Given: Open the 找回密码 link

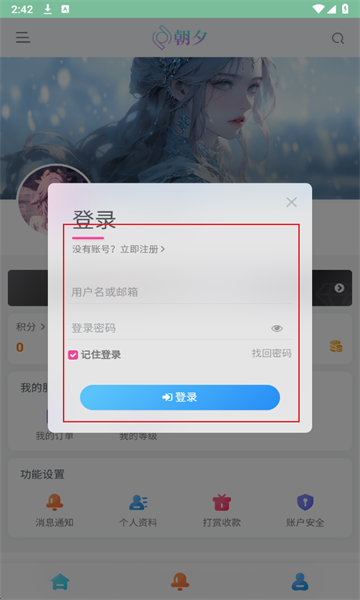Looking at the screenshot, I should click(x=272, y=353).
